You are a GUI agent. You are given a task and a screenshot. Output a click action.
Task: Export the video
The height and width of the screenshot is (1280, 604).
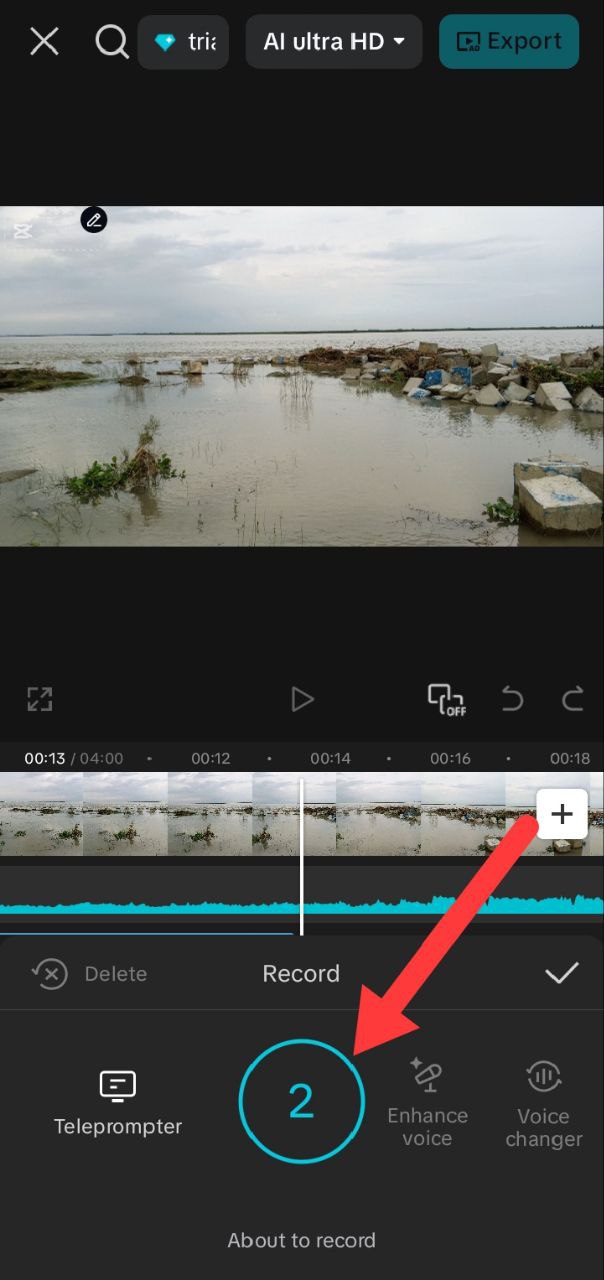pos(509,42)
